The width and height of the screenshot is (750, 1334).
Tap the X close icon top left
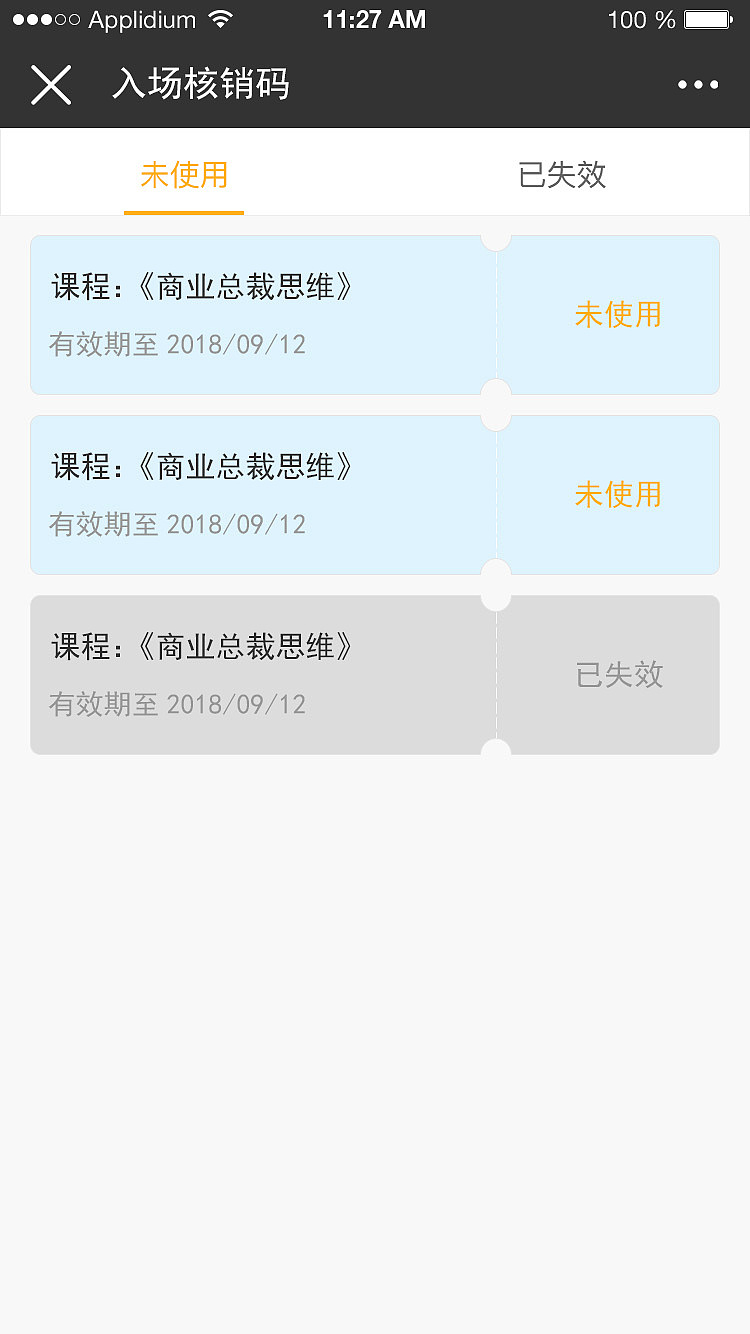(51, 84)
